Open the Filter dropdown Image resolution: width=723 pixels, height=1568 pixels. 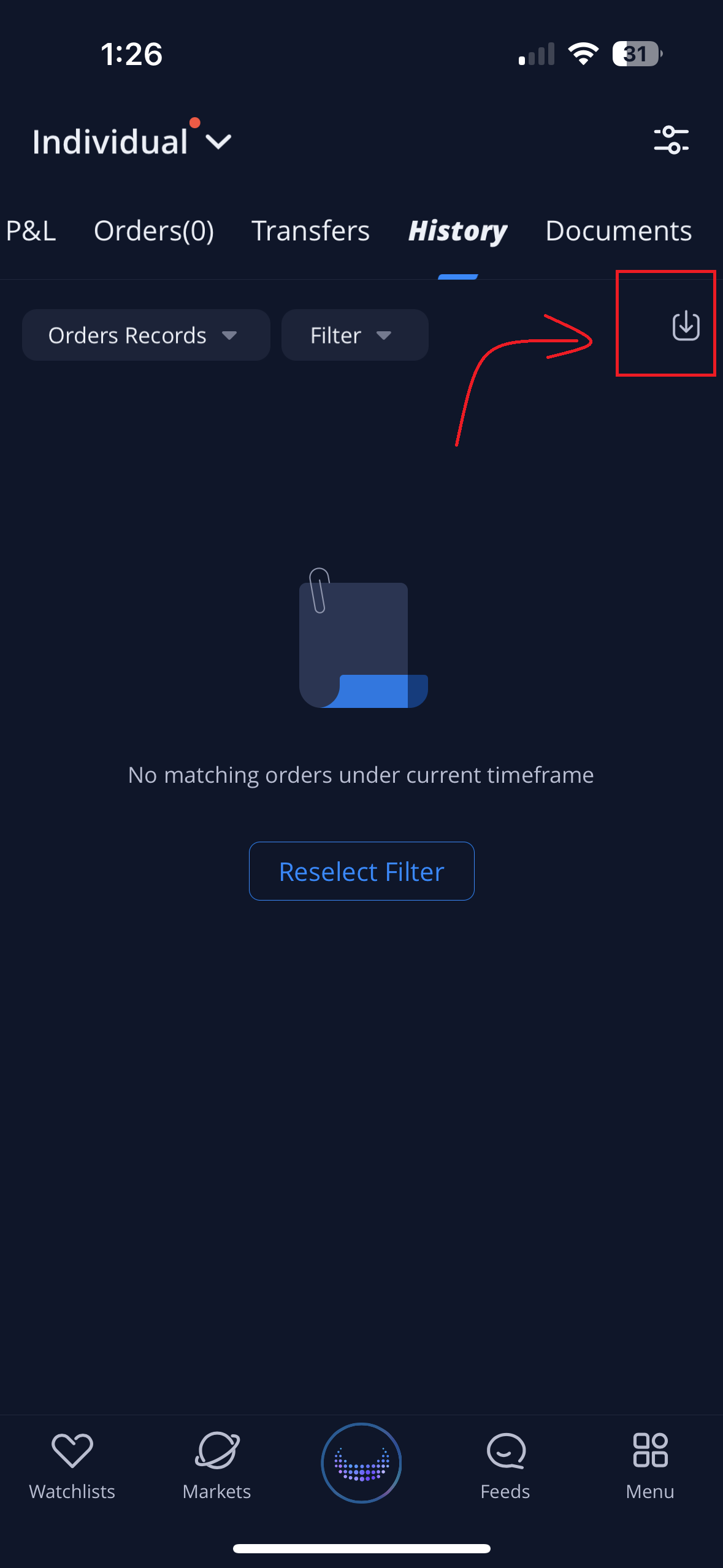354,335
